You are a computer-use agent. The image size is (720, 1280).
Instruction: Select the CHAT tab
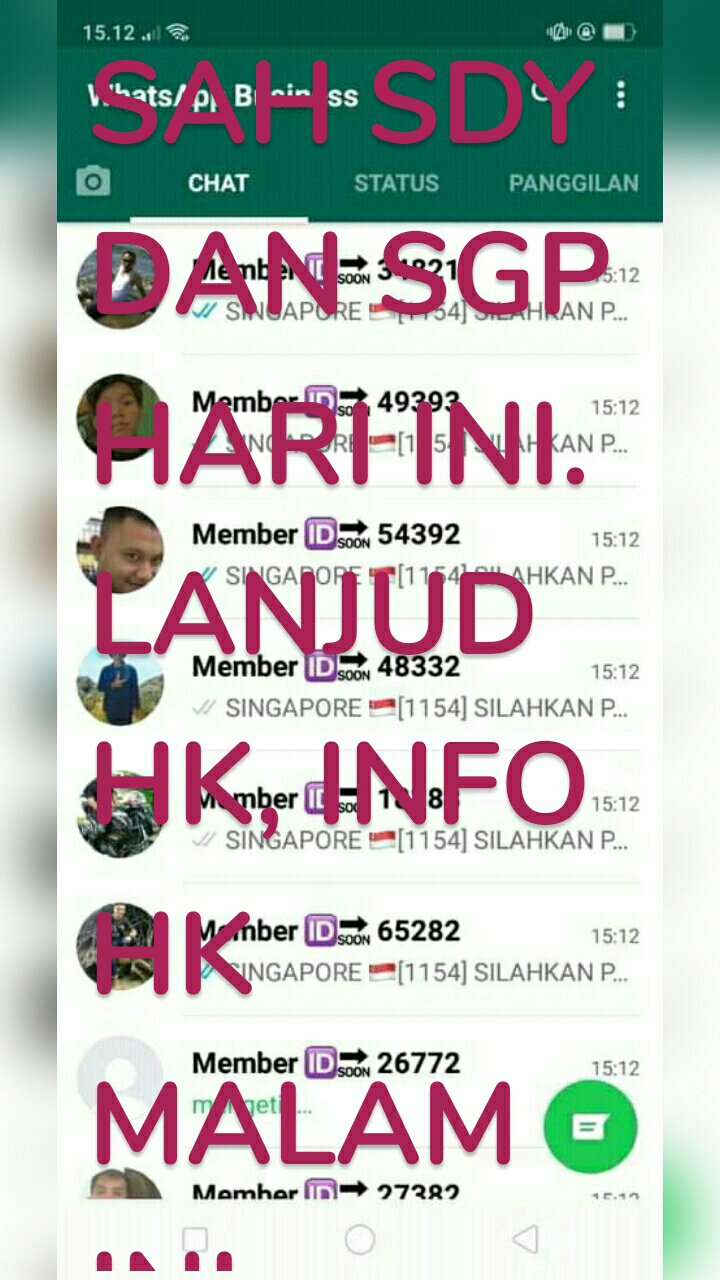(218, 183)
